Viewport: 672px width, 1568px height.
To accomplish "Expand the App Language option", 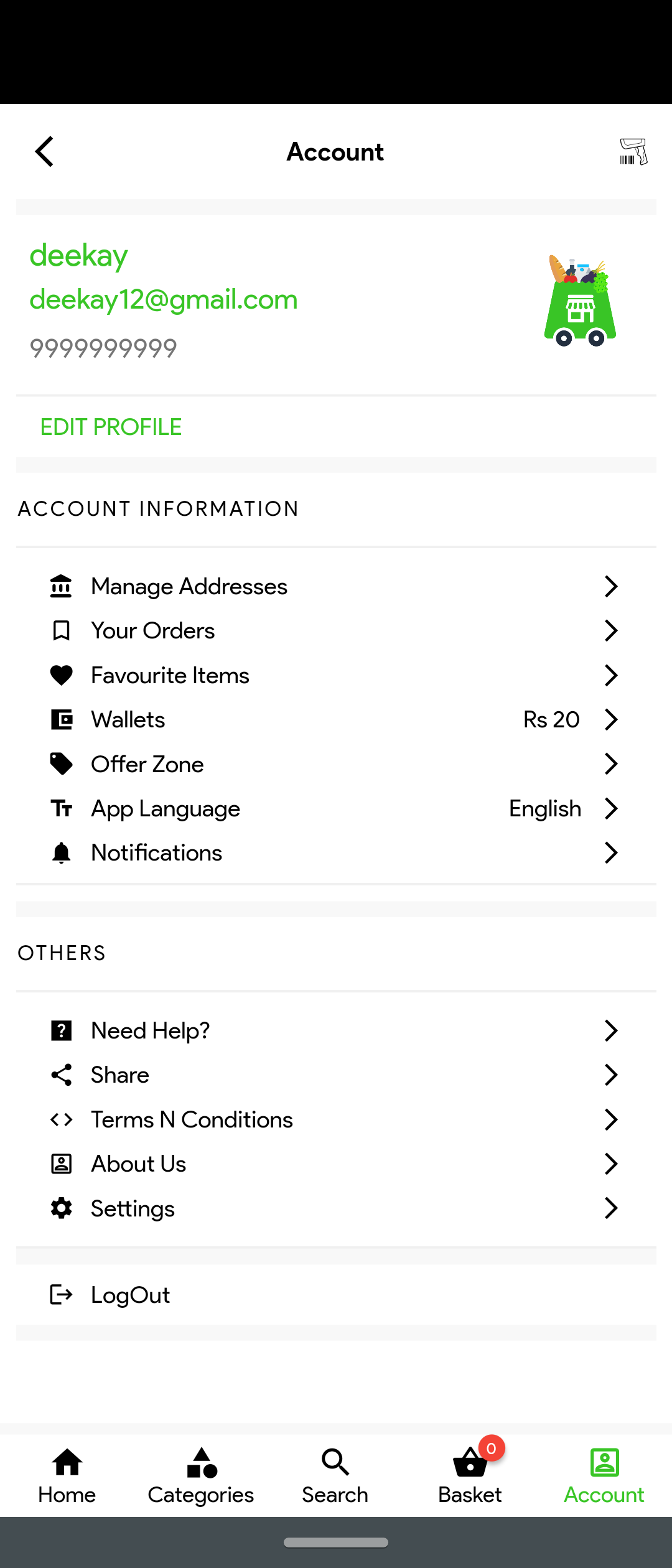I will point(611,808).
